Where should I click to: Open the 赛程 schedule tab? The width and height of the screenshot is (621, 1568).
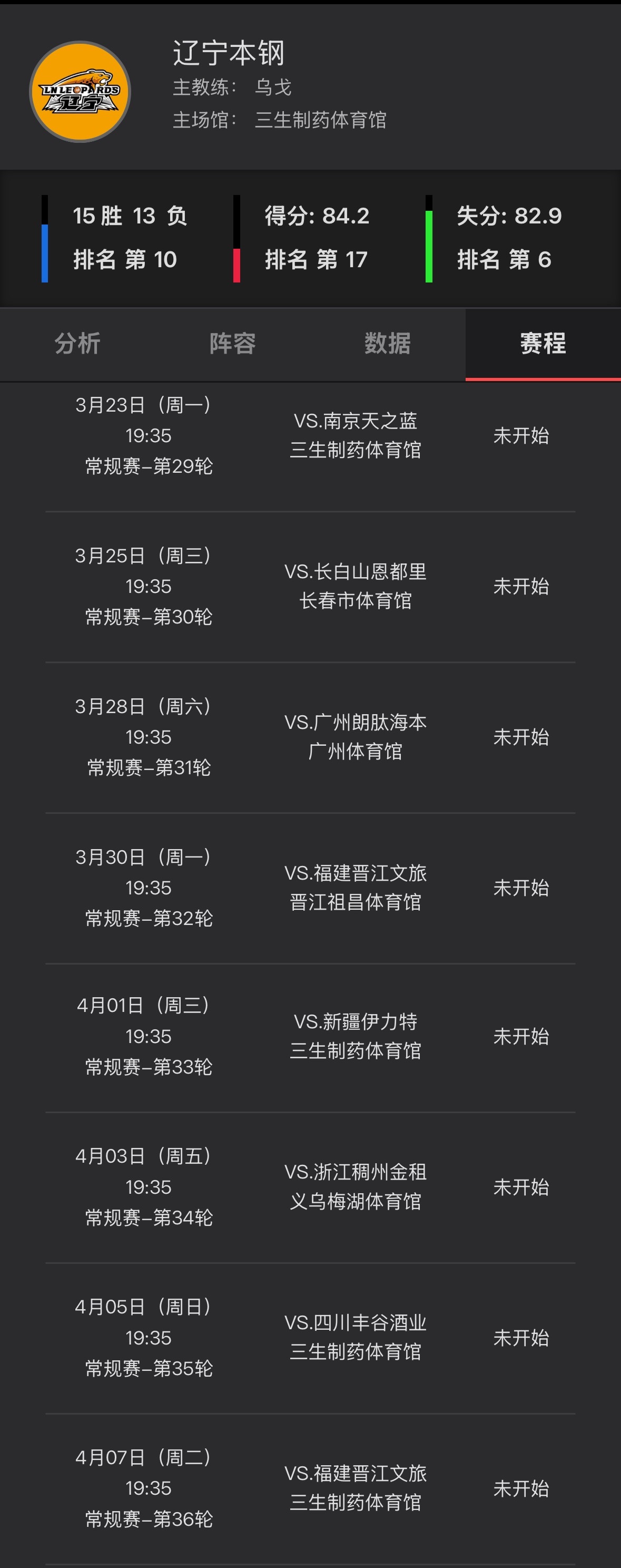coord(543,343)
